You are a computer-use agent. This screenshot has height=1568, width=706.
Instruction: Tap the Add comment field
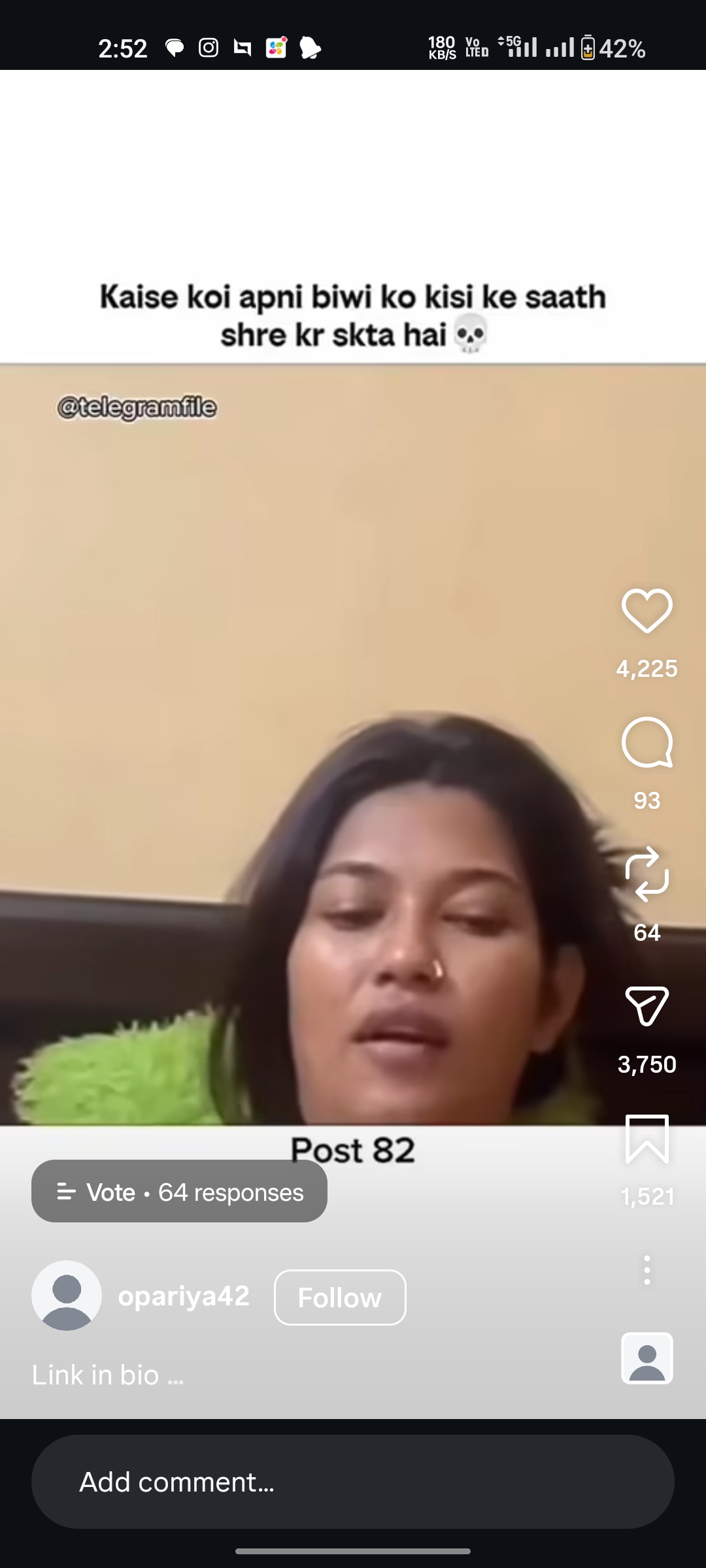(x=353, y=1482)
